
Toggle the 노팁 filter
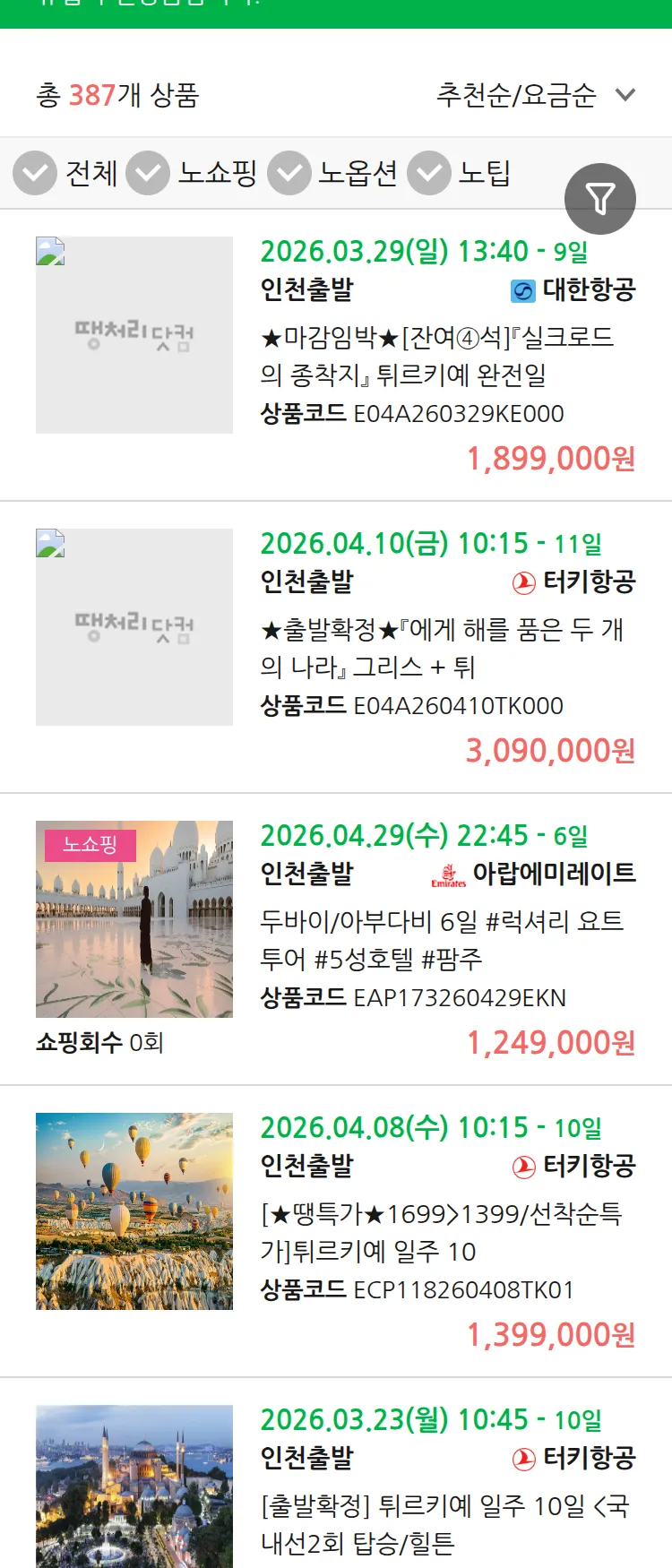click(428, 172)
